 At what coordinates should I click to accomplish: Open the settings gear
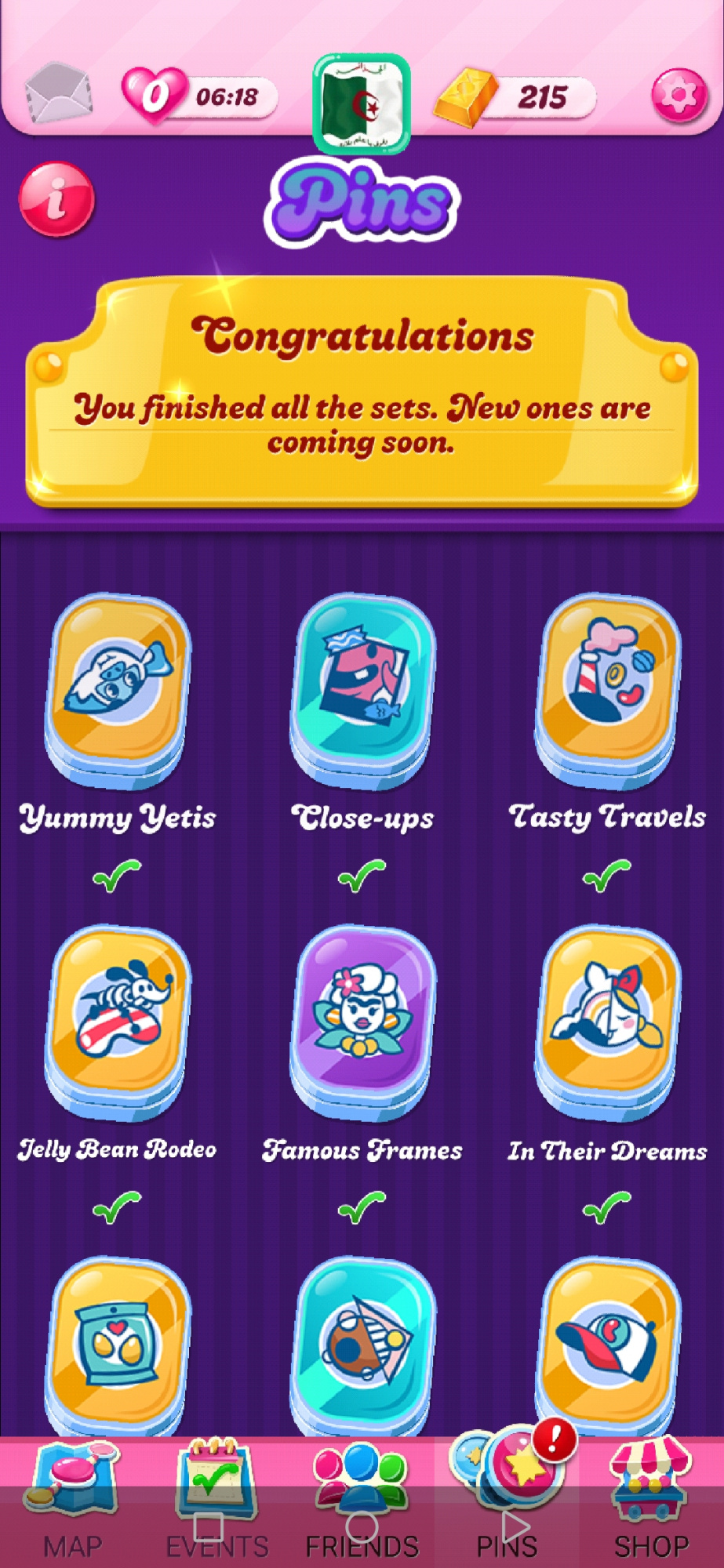679,96
